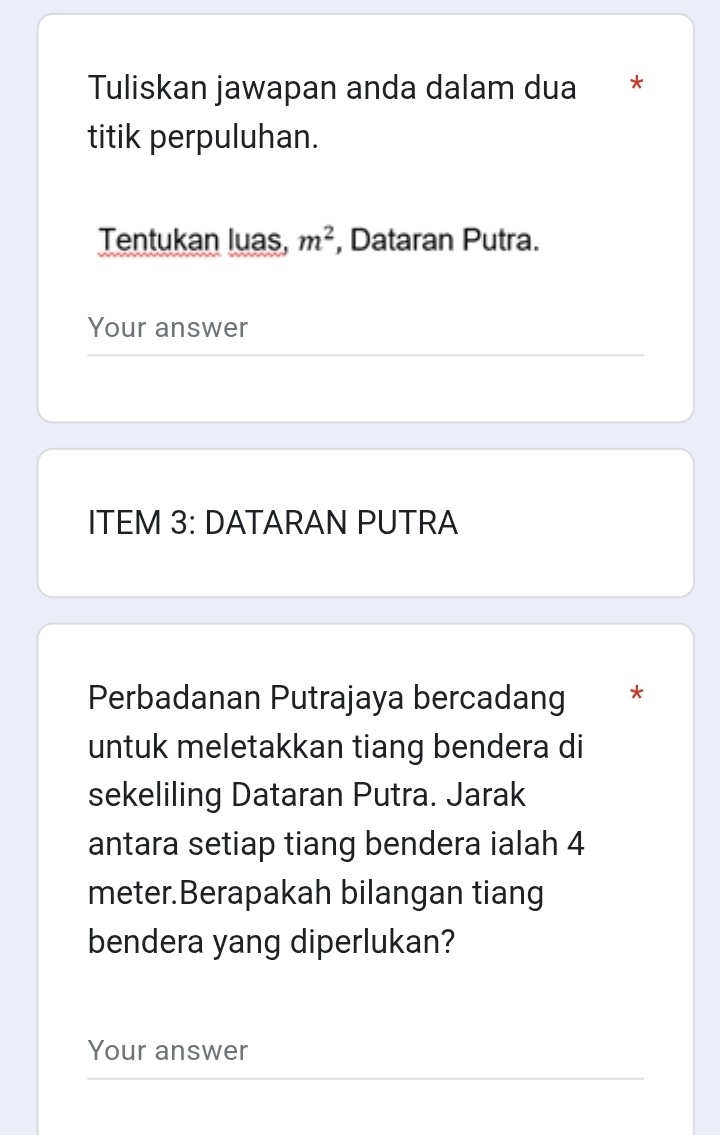Enter answer for Dataran Putra luas question
The image size is (720, 1135).
(365, 329)
